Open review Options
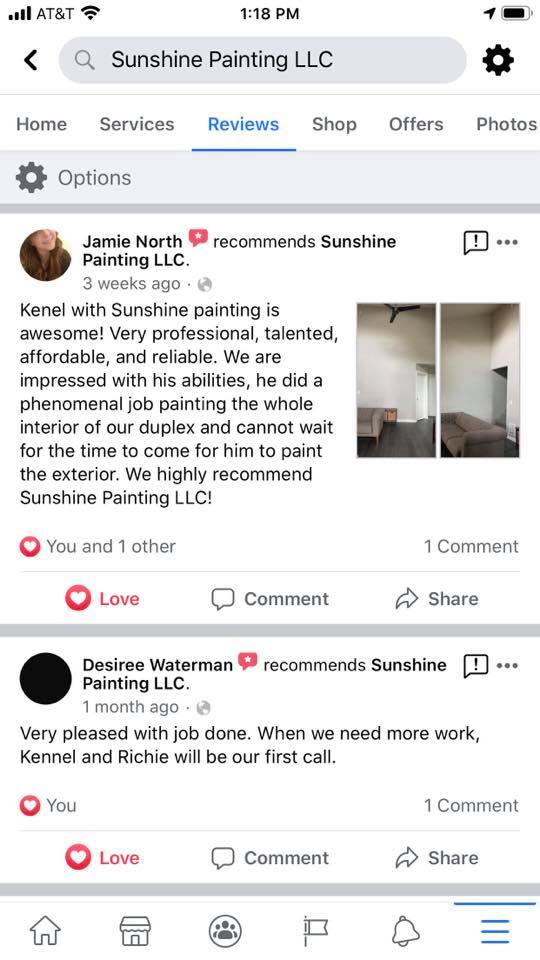 click(x=73, y=178)
